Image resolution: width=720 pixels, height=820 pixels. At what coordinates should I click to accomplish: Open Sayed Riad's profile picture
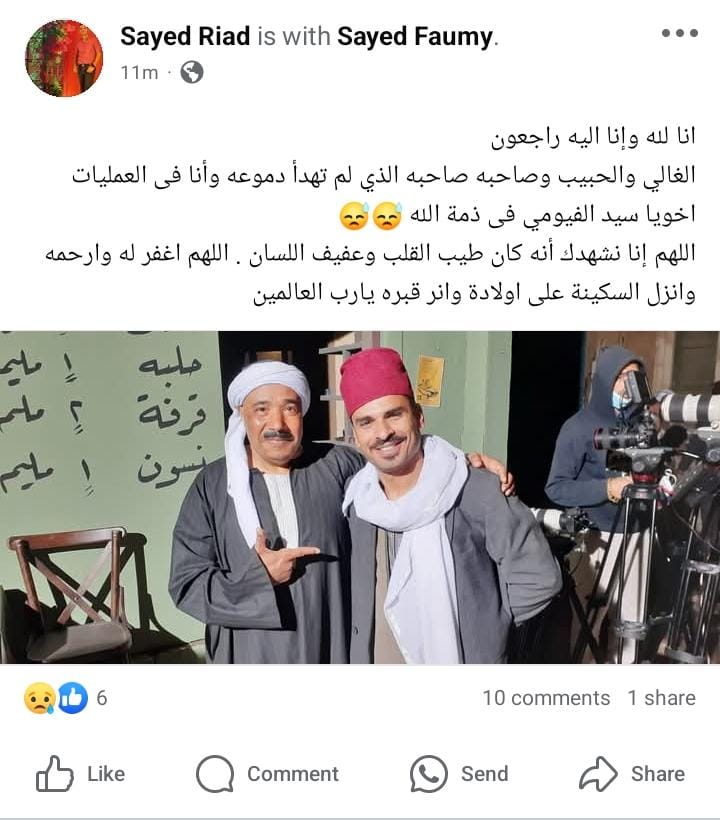(x=64, y=57)
